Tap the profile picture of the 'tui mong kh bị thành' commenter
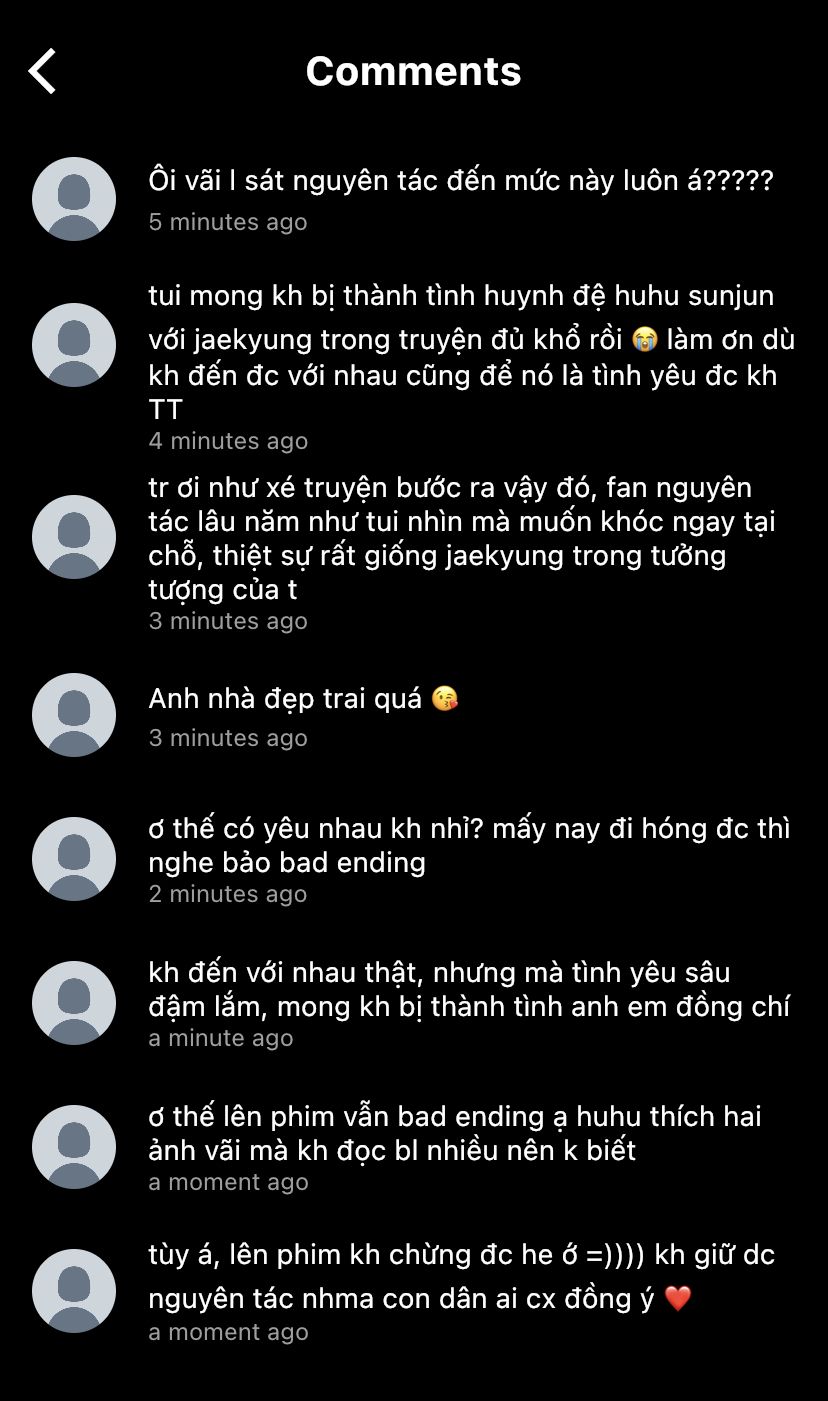 (x=74, y=345)
